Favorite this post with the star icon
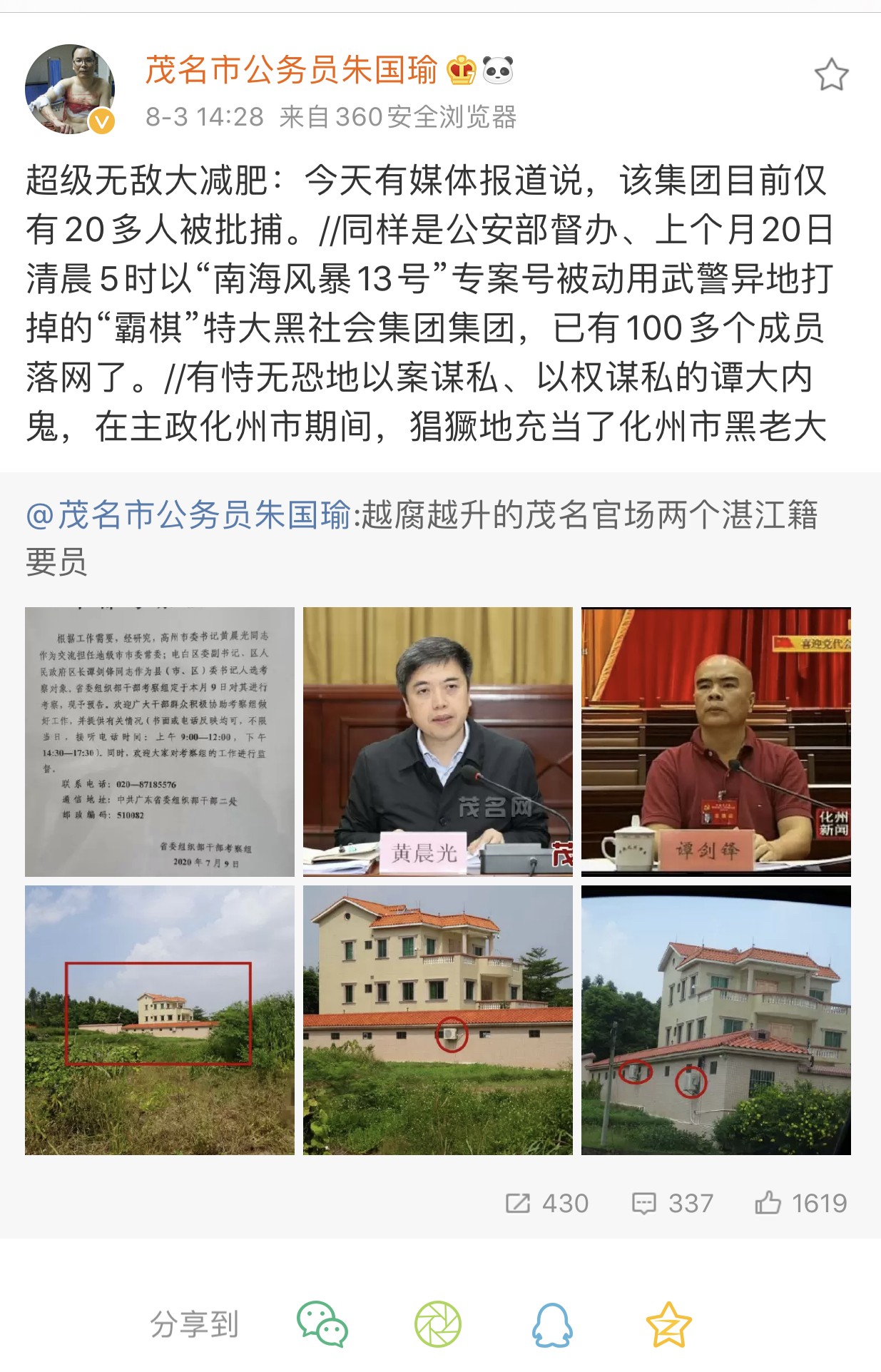 (831, 75)
